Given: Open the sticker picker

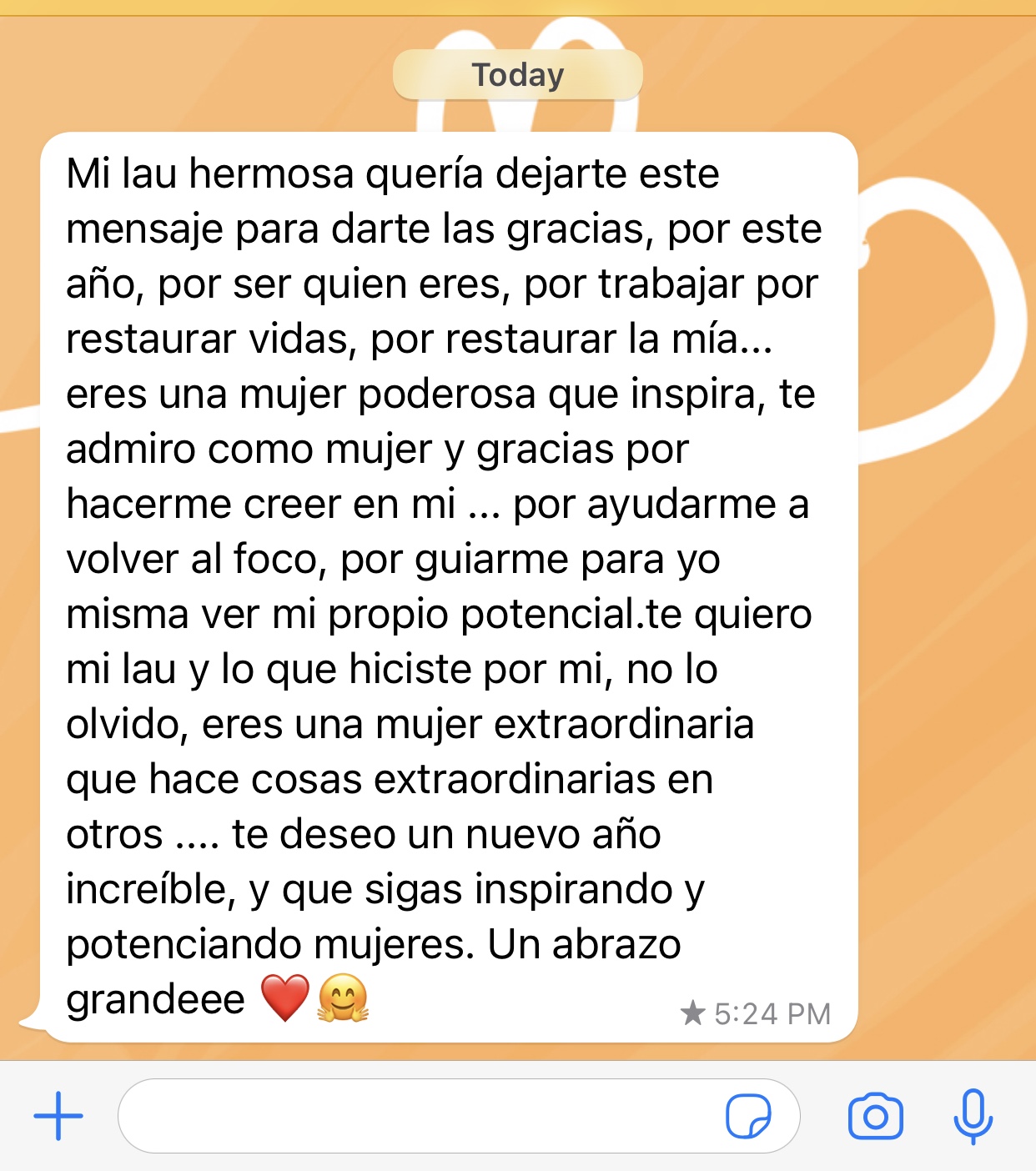Looking at the screenshot, I should click(x=748, y=1116).
